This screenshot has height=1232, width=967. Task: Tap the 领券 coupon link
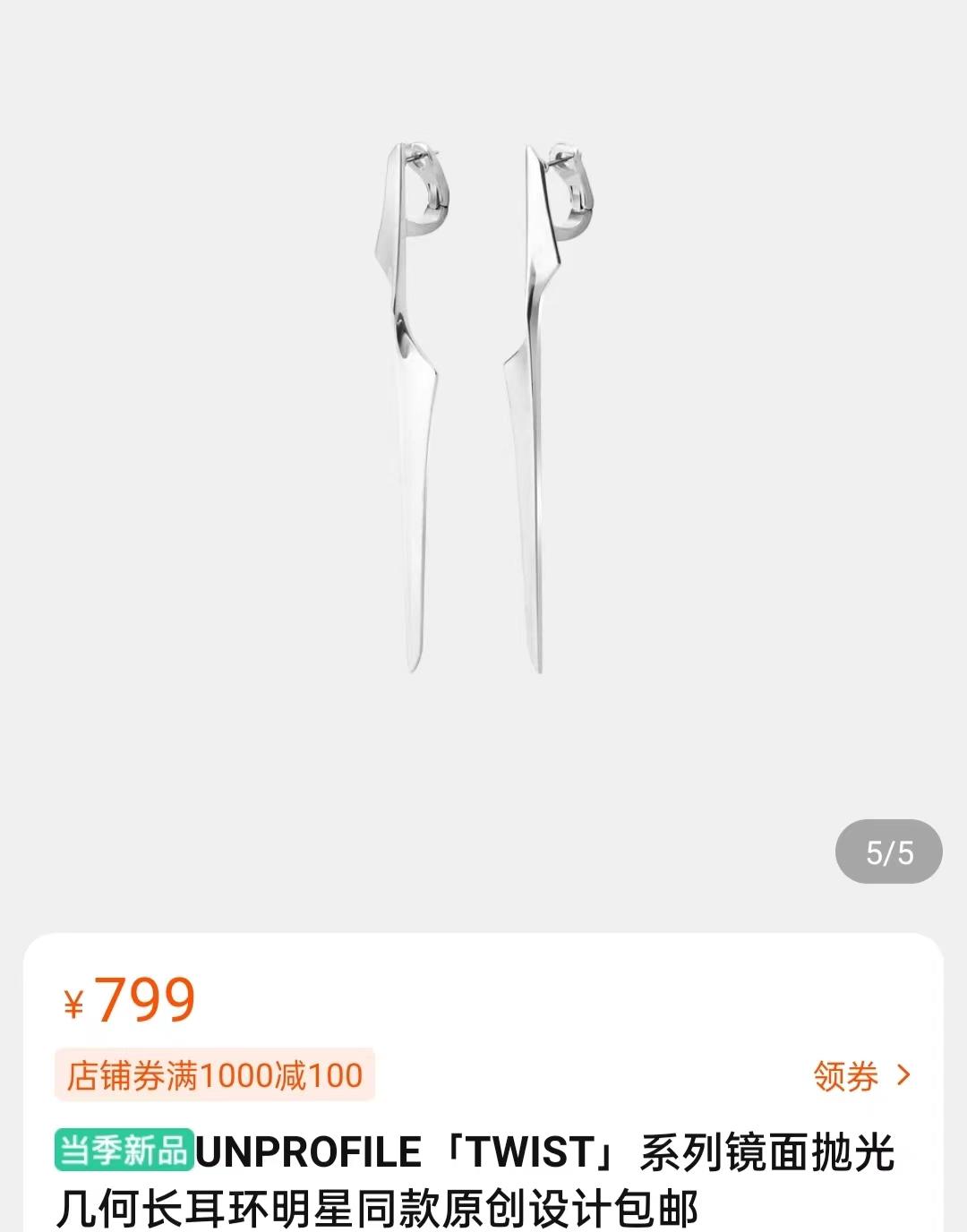click(861, 1075)
